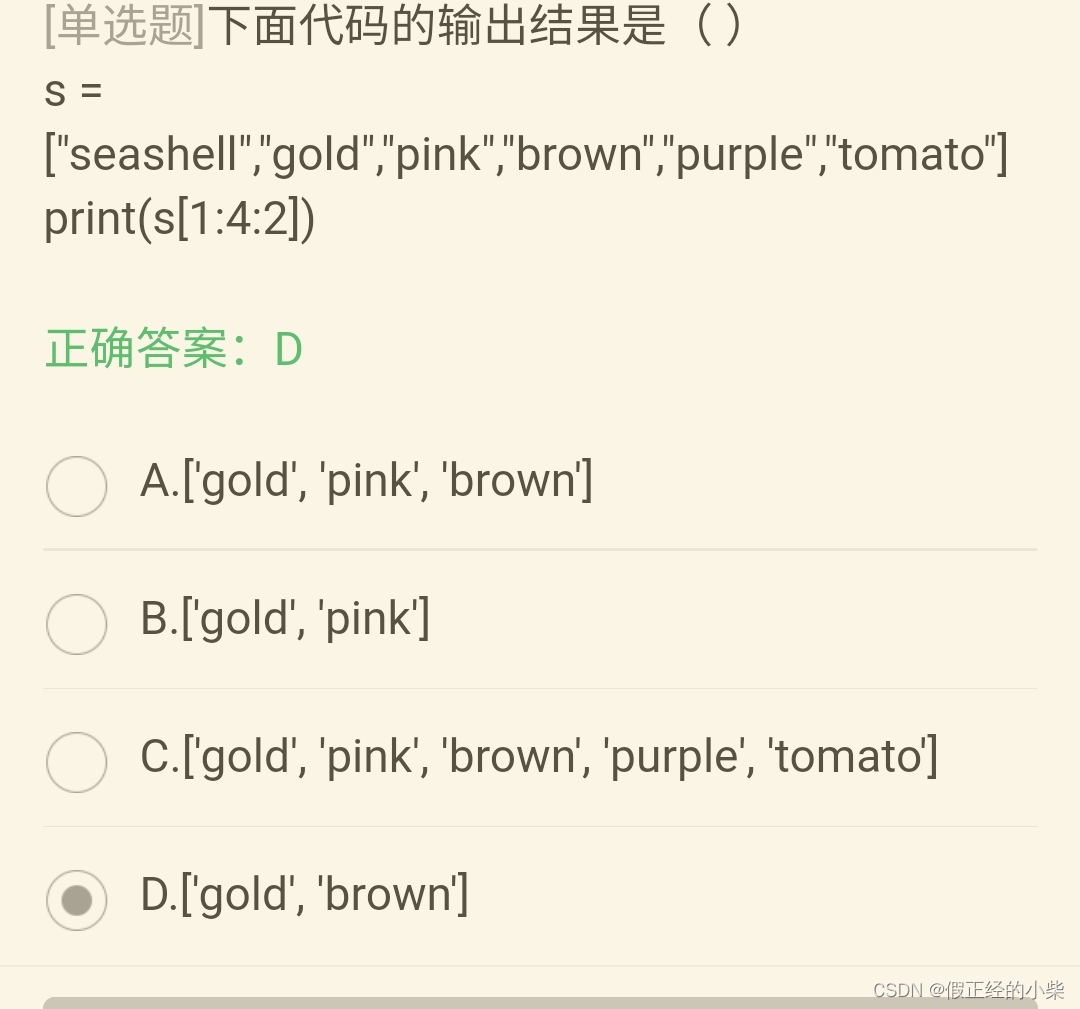Select option D ['gold', 'brown']

[x=77, y=900]
